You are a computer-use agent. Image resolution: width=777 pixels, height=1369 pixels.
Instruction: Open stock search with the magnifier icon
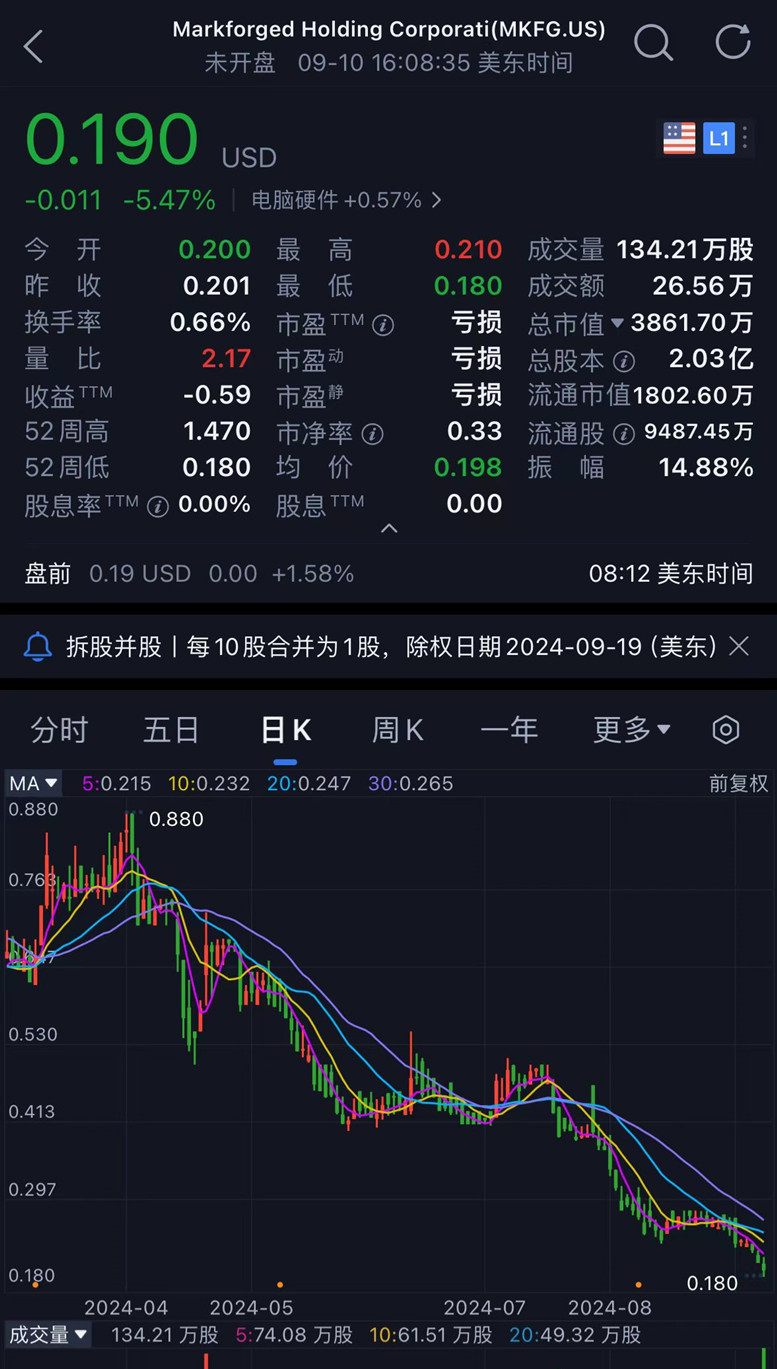pyautogui.click(x=653, y=42)
